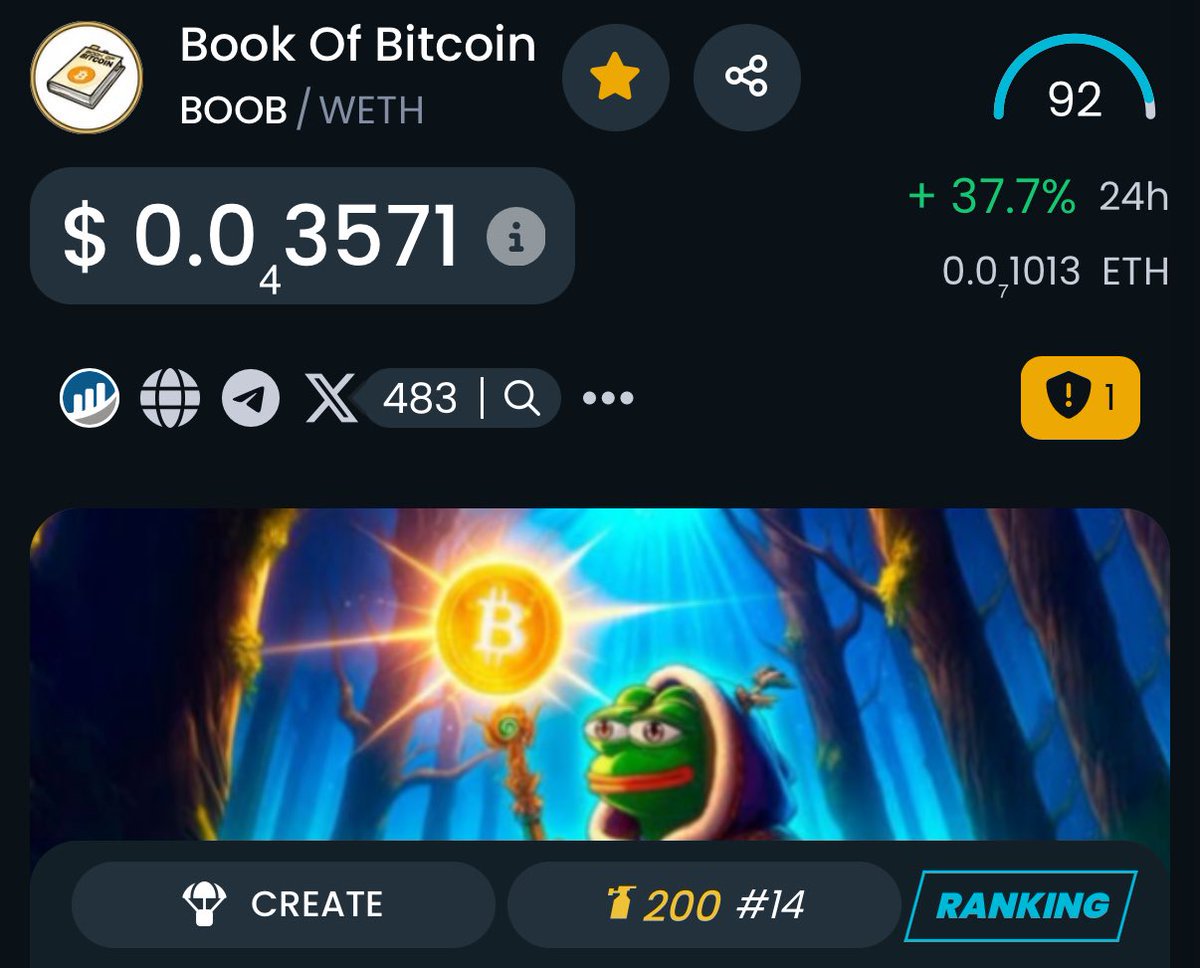
Task: Visit the token's website globe icon
Action: [169, 398]
